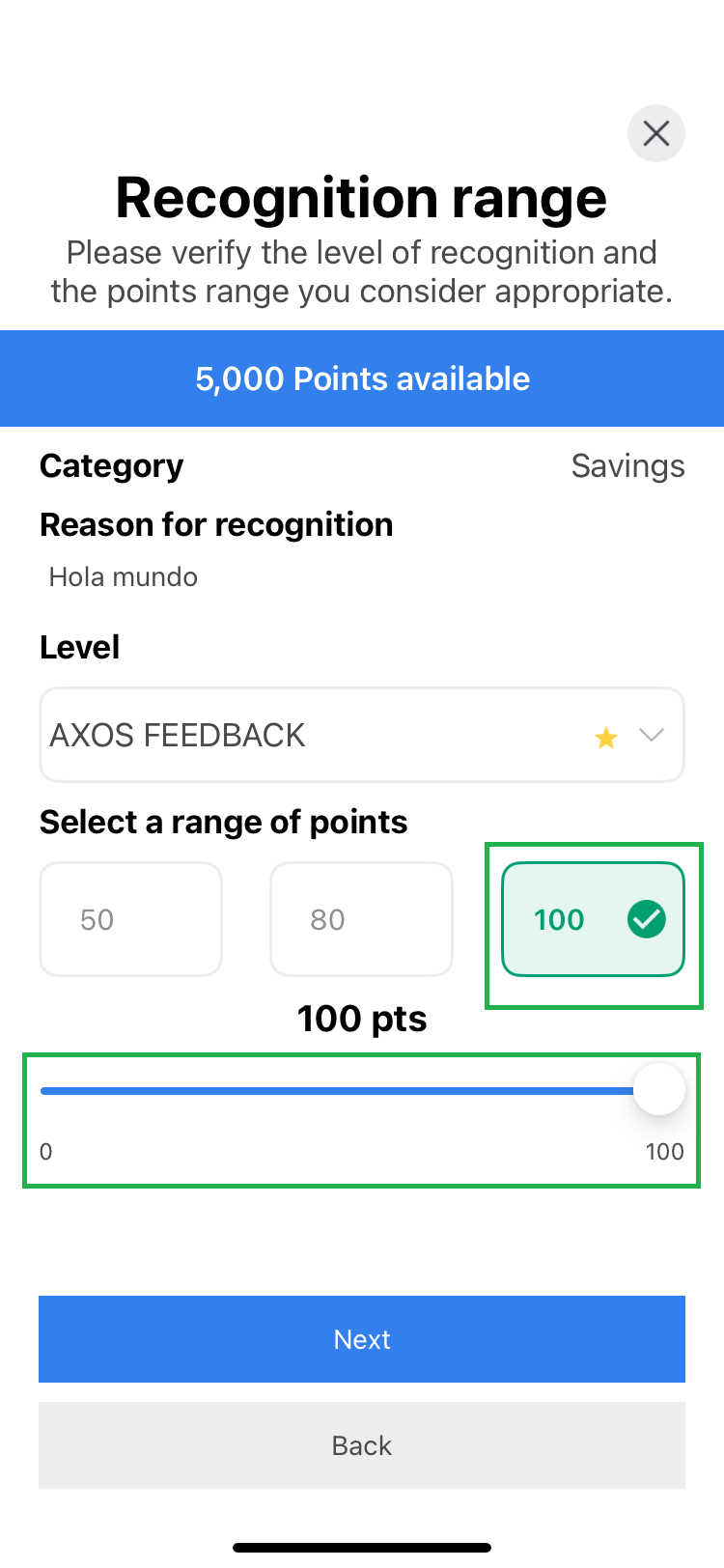Select the 50 points option
This screenshot has height=1568, width=724.
coord(131,919)
